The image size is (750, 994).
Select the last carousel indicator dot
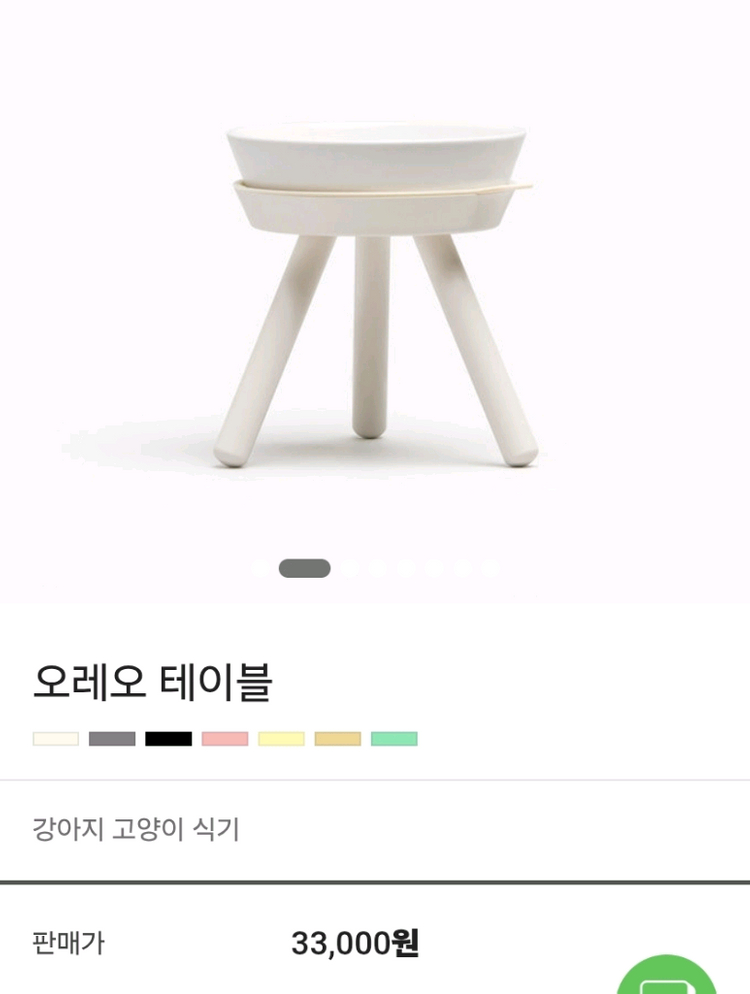tap(489, 568)
